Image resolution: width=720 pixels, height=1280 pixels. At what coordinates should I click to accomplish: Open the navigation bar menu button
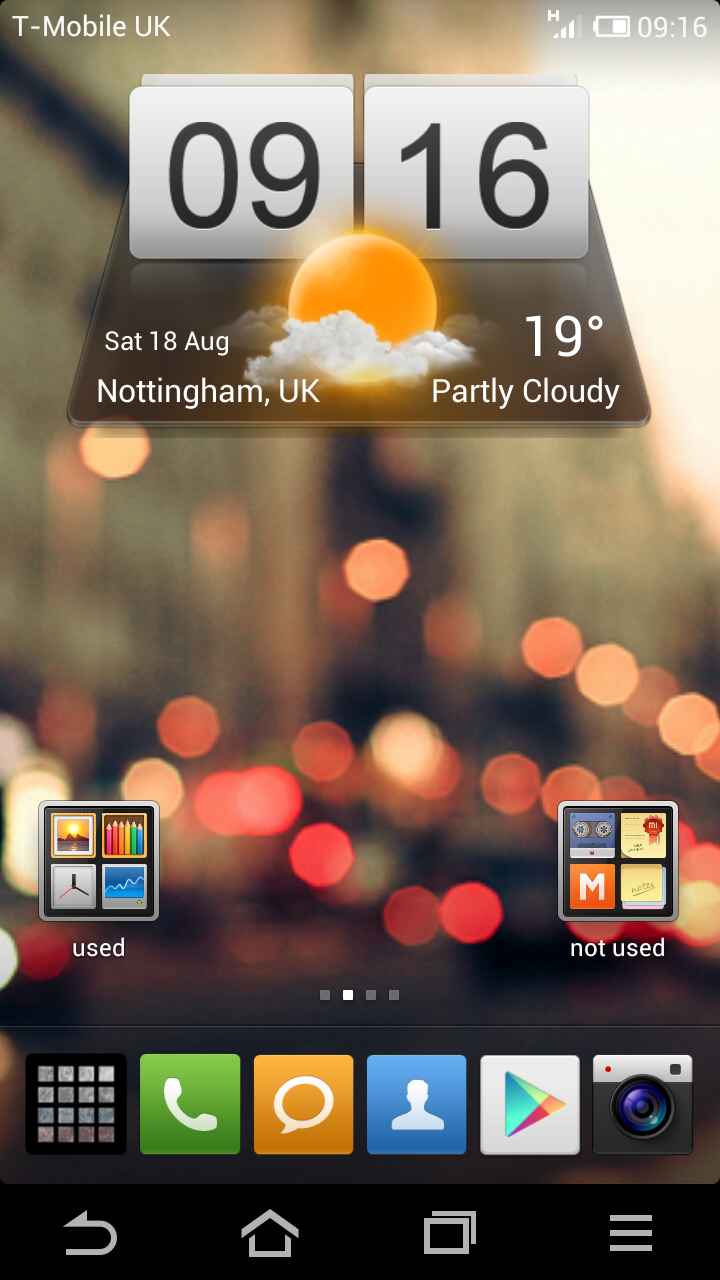[631, 1233]
